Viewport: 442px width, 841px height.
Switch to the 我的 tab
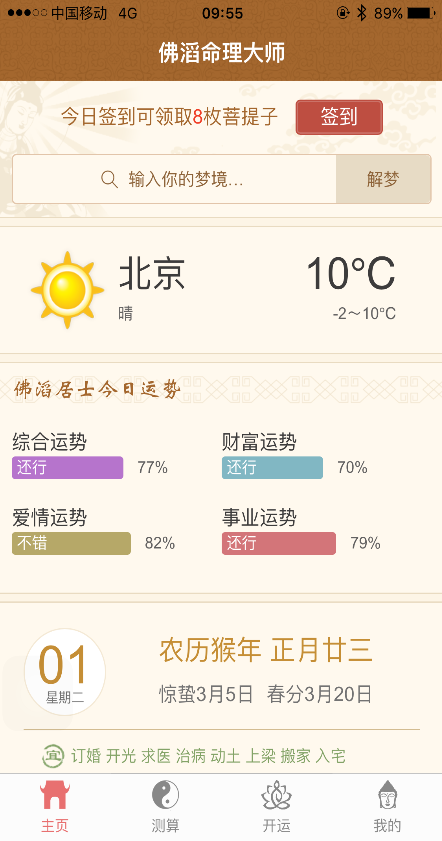click(x=387, y=807)
